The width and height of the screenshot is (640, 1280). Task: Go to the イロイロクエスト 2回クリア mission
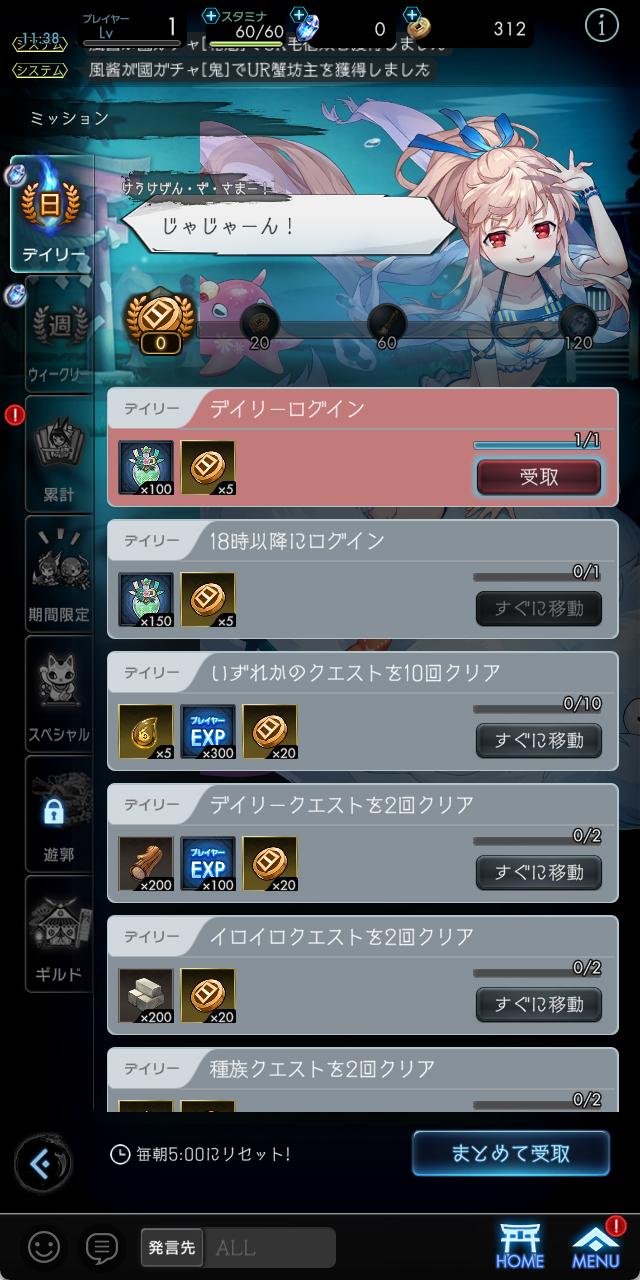pyautogui.click(x=539, y=1004)
